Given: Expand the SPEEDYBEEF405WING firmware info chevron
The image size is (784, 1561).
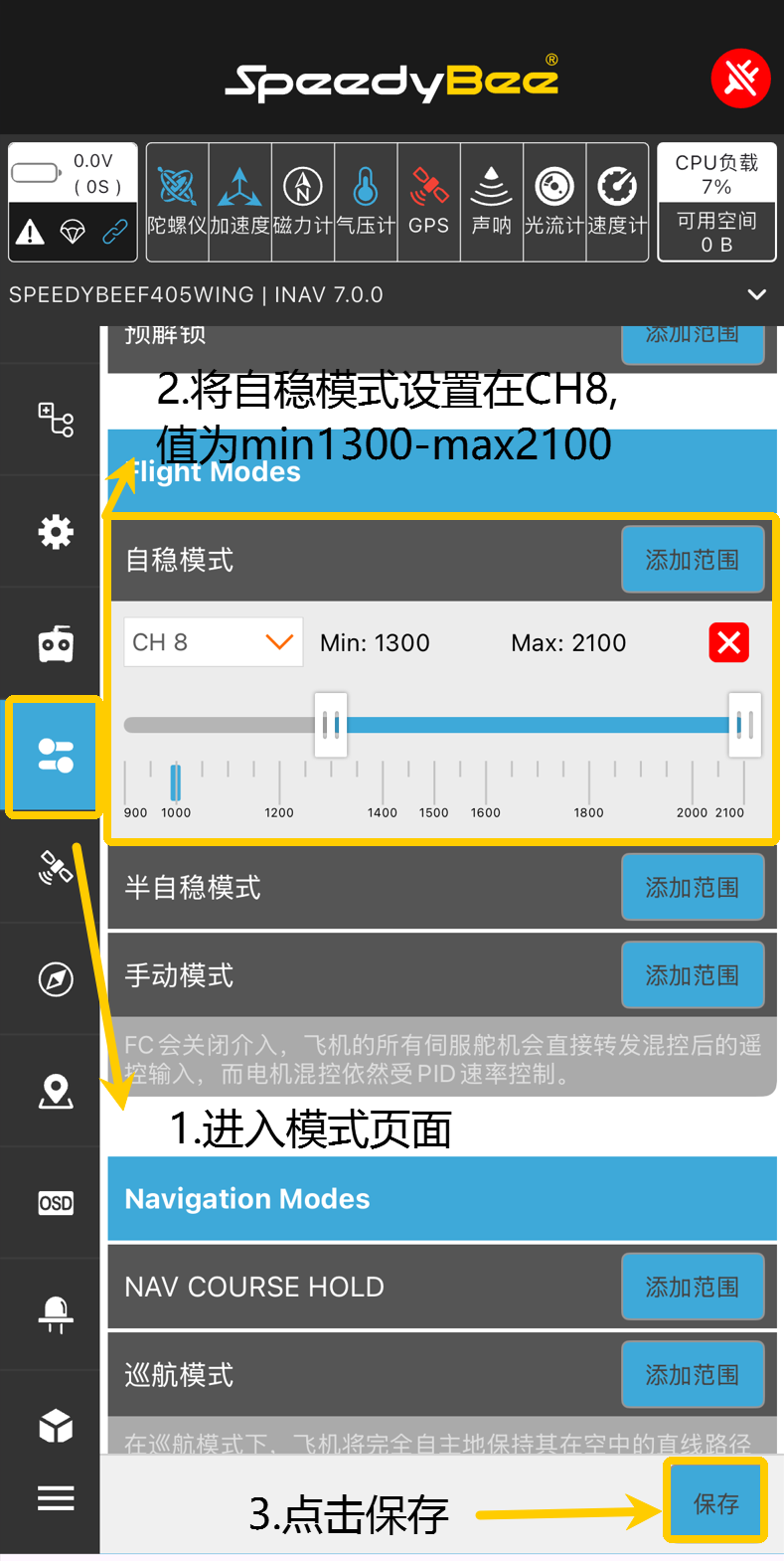Looking at the screenshot, I should point(756,294).
